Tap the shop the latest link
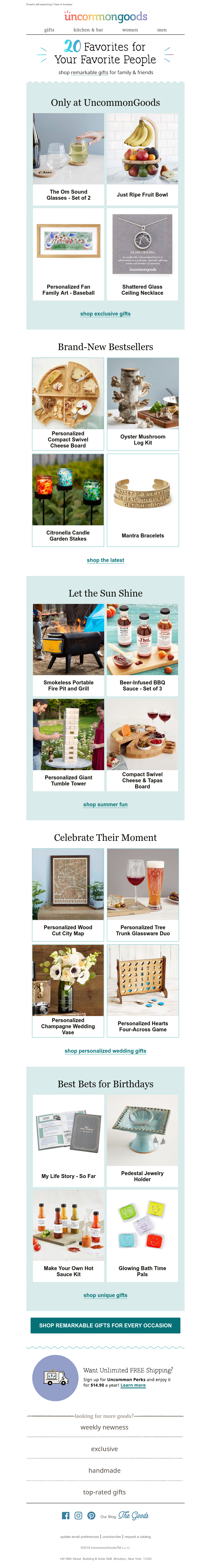Screen dimensions: 211x1568 pos(105,560)
